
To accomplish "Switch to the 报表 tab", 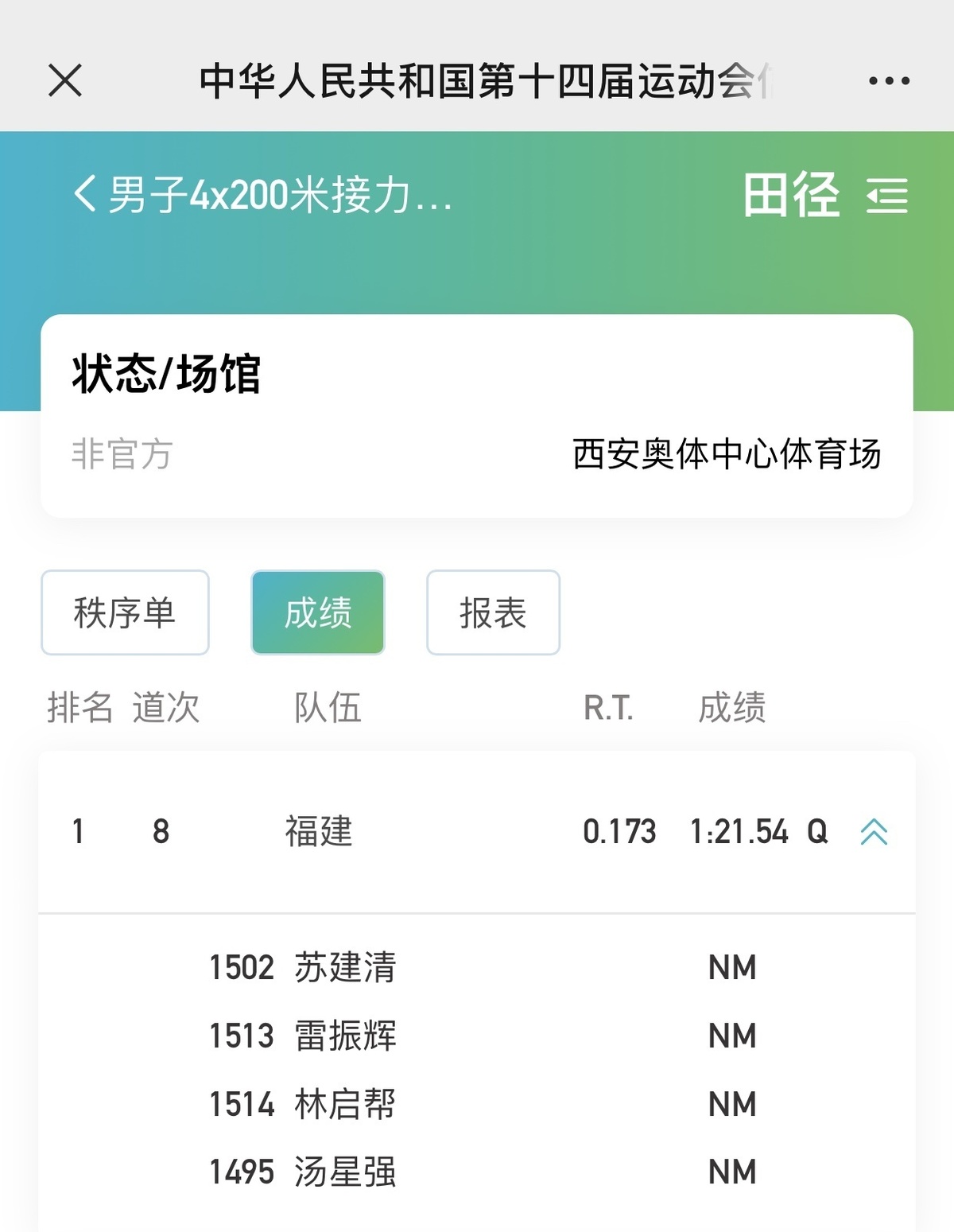I will (x=493, y=612).
